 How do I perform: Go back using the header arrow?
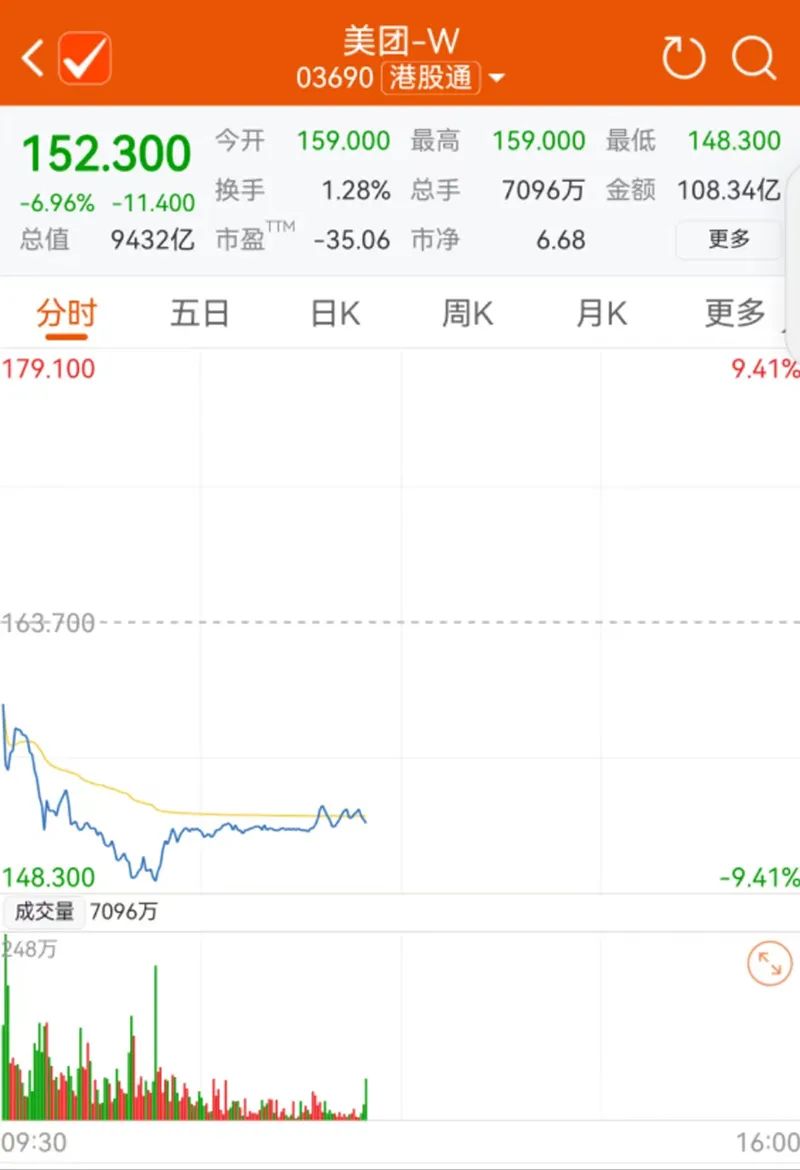pyautogui.click(x=33, y=58)
